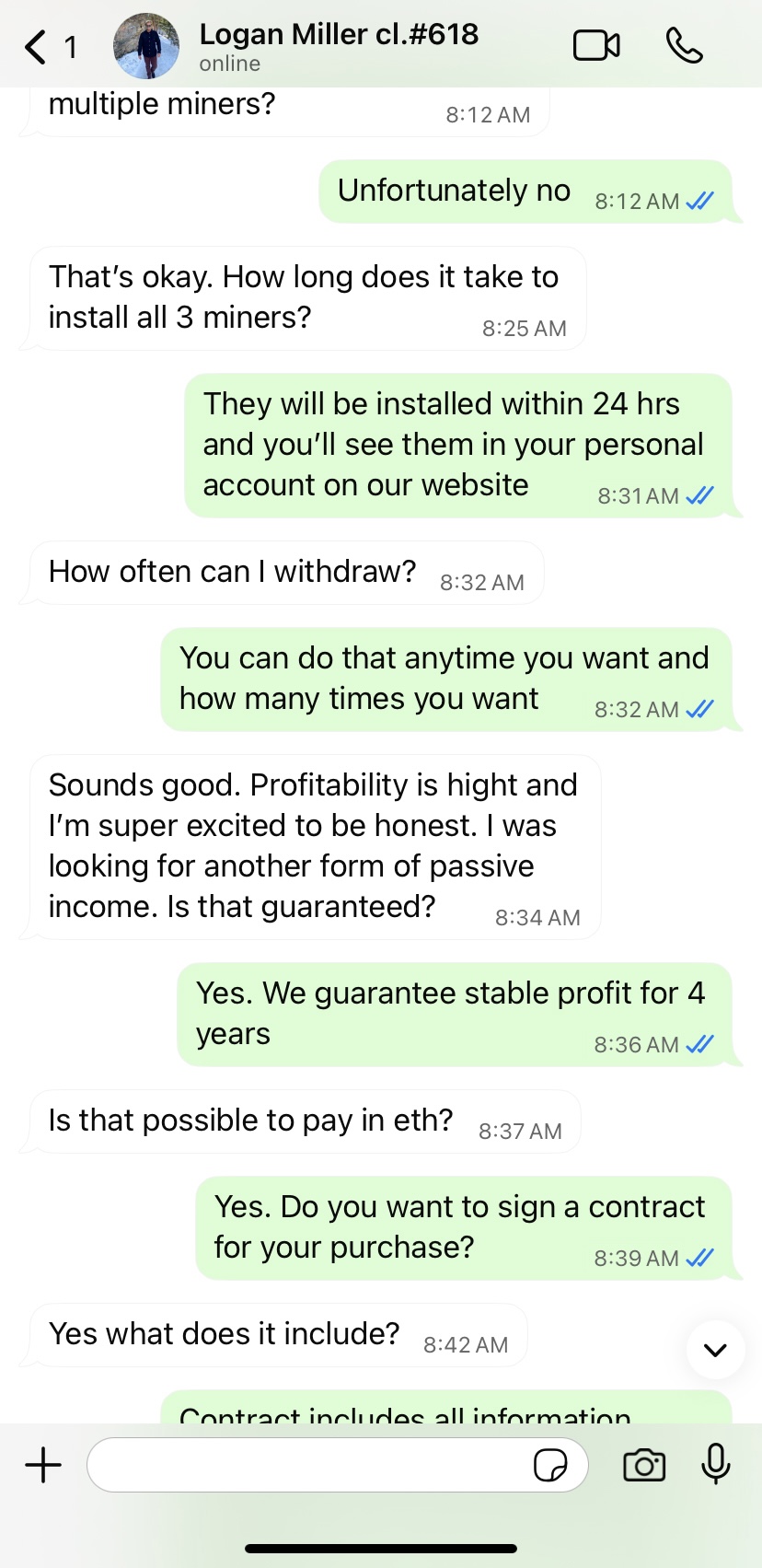This screenshot has width=762, height=1568.
Task: Open the camera to take a photo
Action: pyautogui.click(x=644, y=1465)
